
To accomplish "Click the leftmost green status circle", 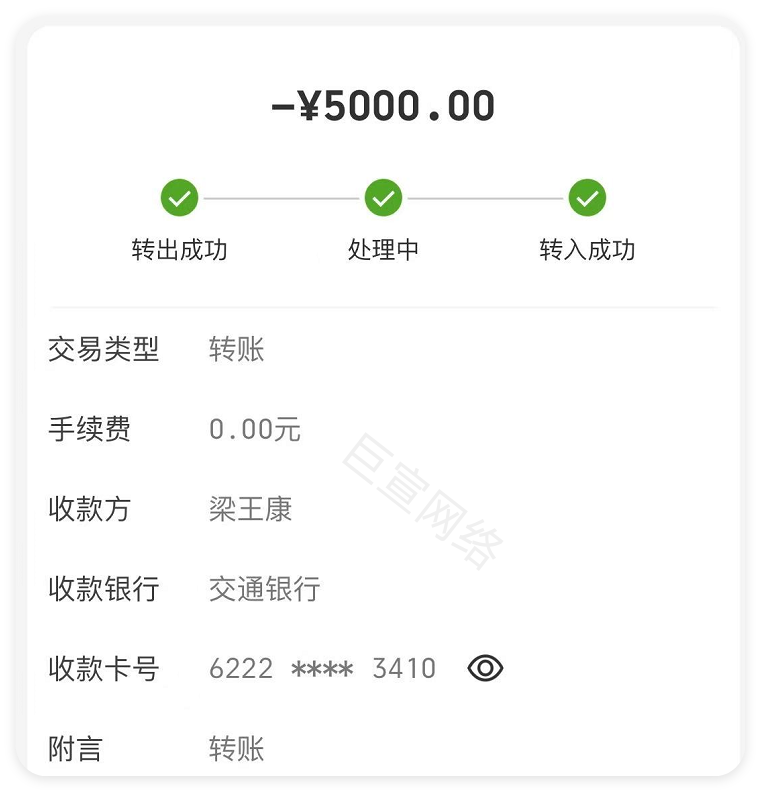I will 179,199.
